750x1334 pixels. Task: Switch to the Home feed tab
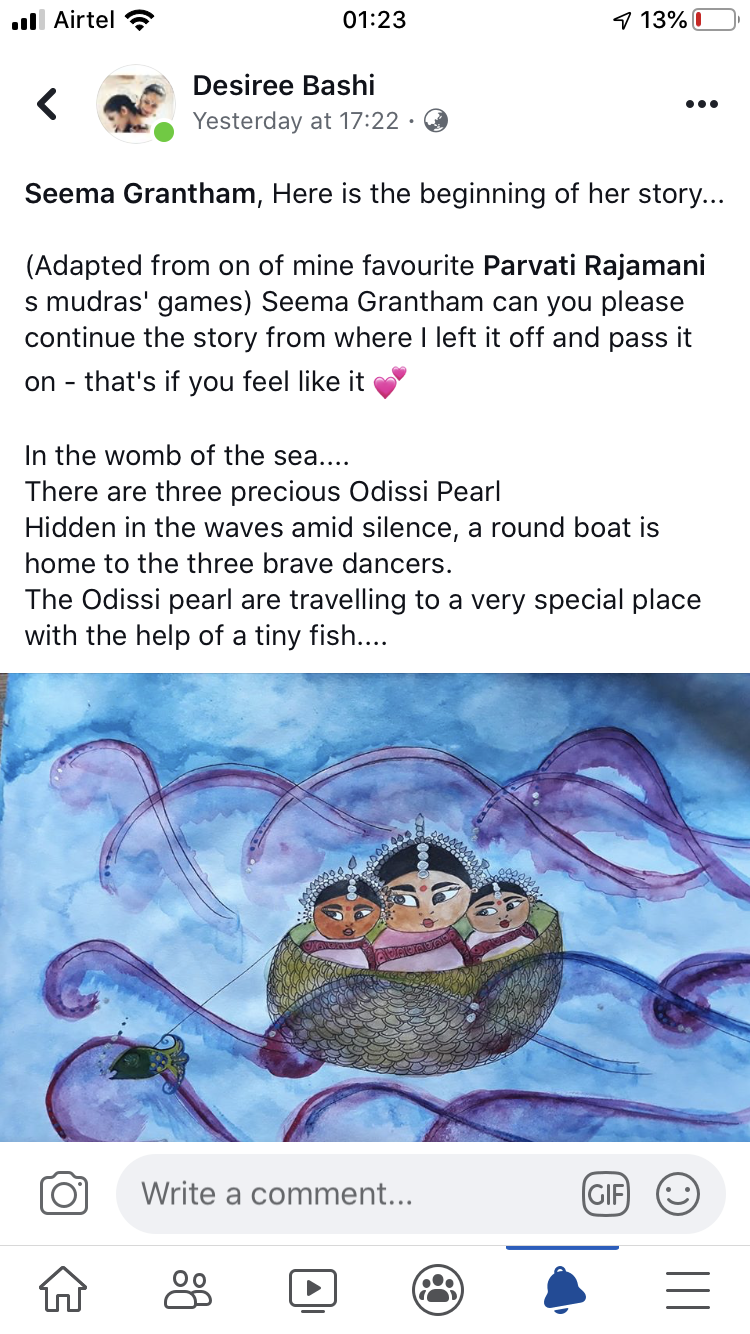[x=62, y=1289]
